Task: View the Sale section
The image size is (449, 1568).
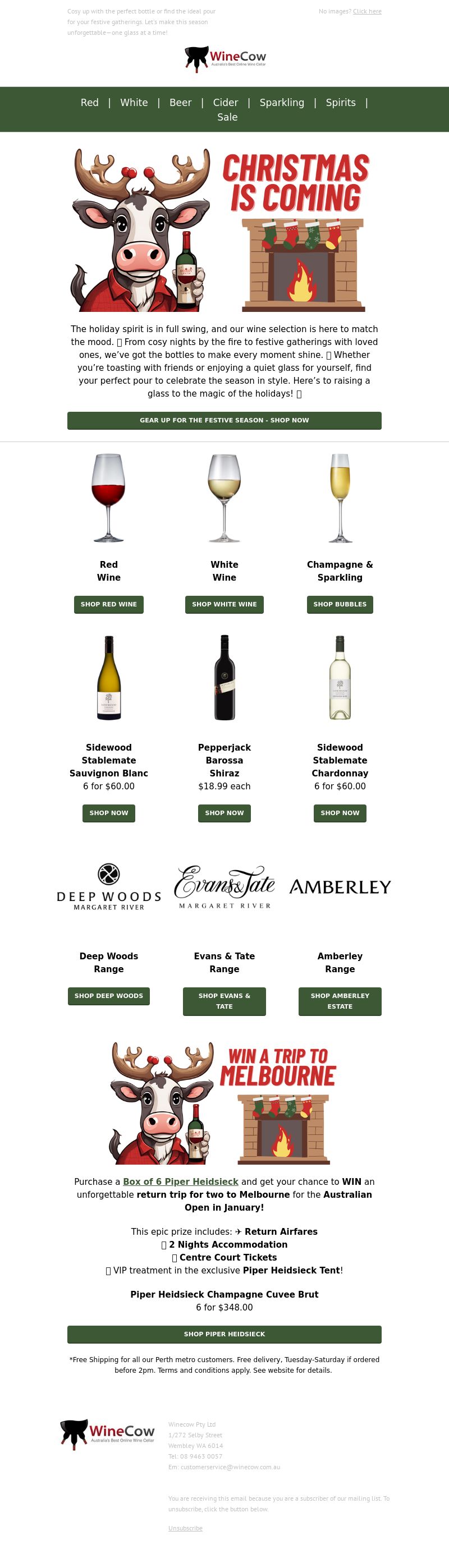Action: pyautogui.click(x=227, y=117)
